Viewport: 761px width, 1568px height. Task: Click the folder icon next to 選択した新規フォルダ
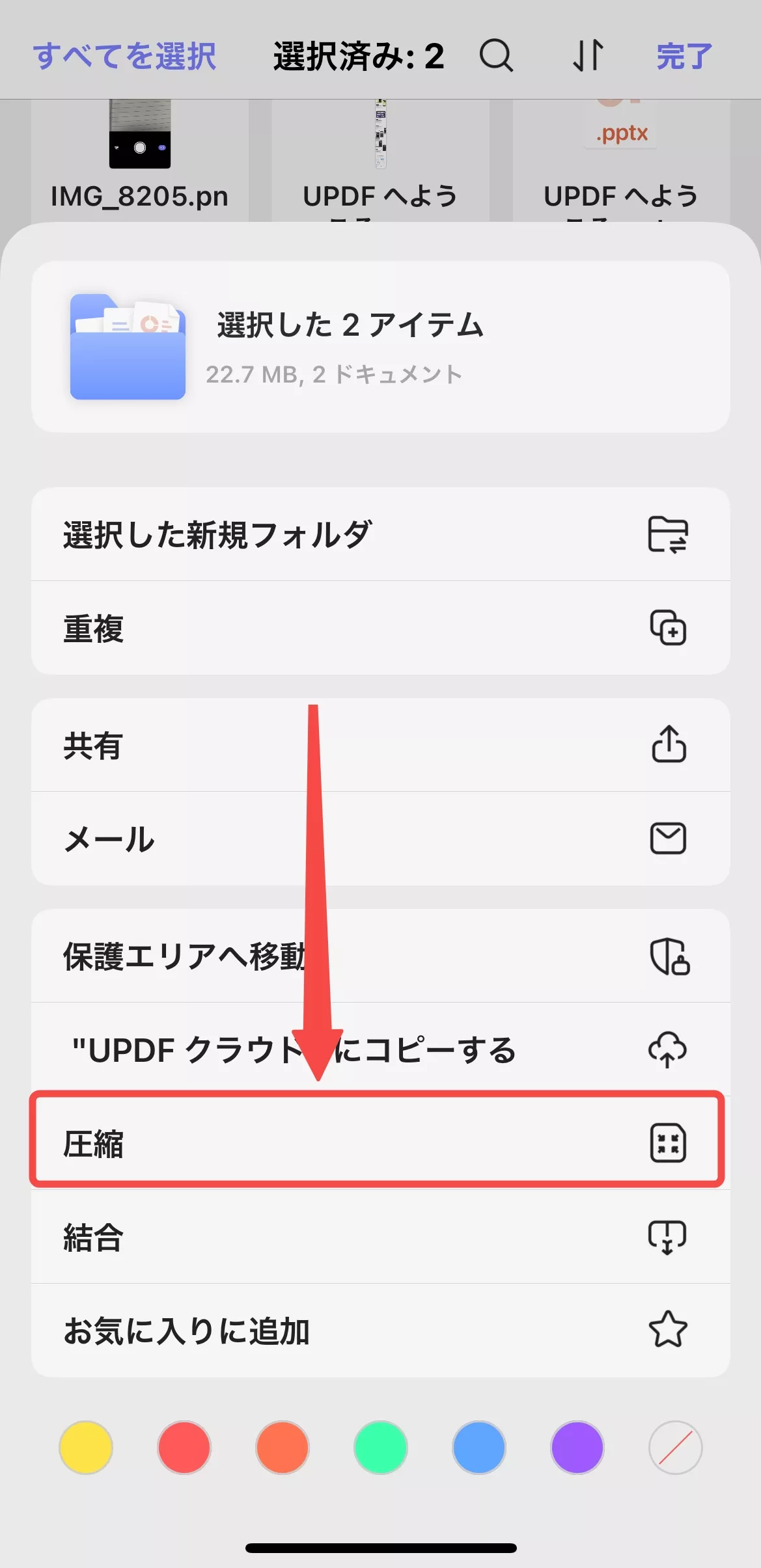pyautogui.click(x=669, y=534)
